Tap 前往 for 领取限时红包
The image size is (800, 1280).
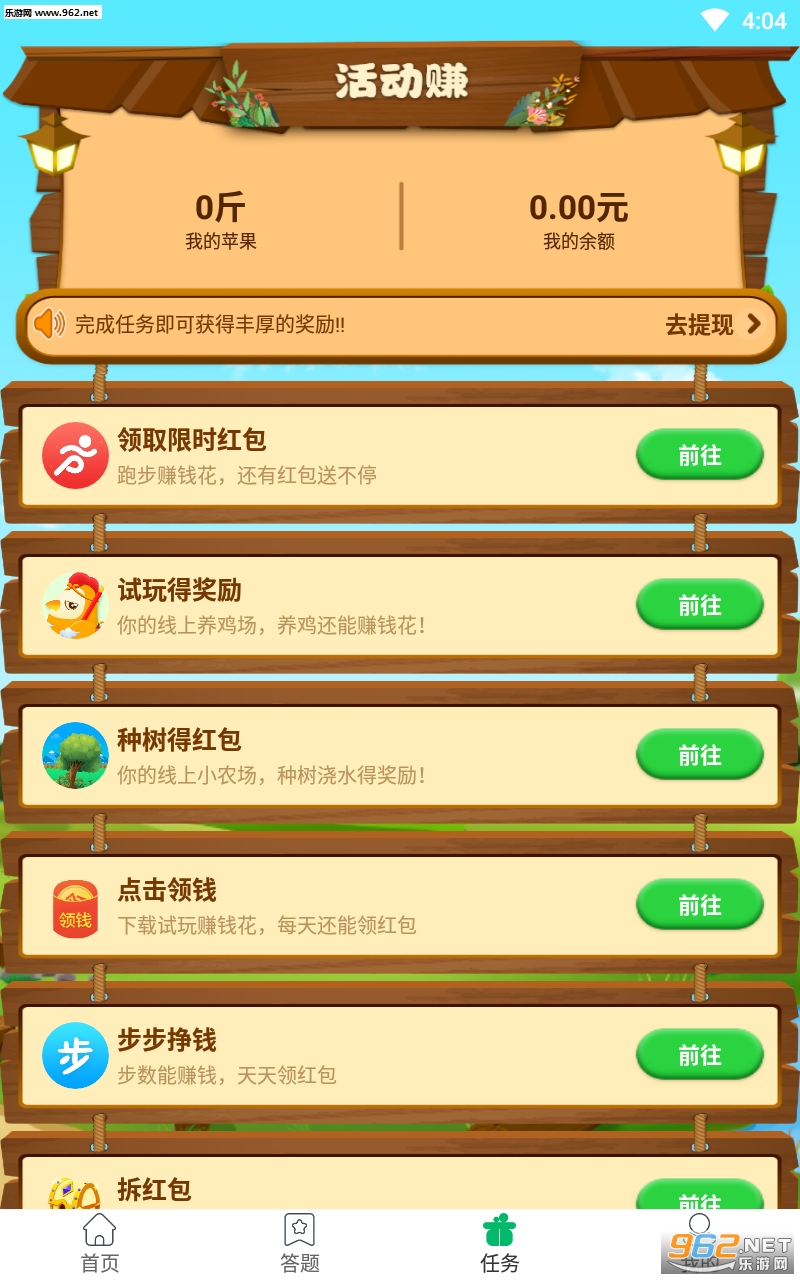(x=699, y=455)
